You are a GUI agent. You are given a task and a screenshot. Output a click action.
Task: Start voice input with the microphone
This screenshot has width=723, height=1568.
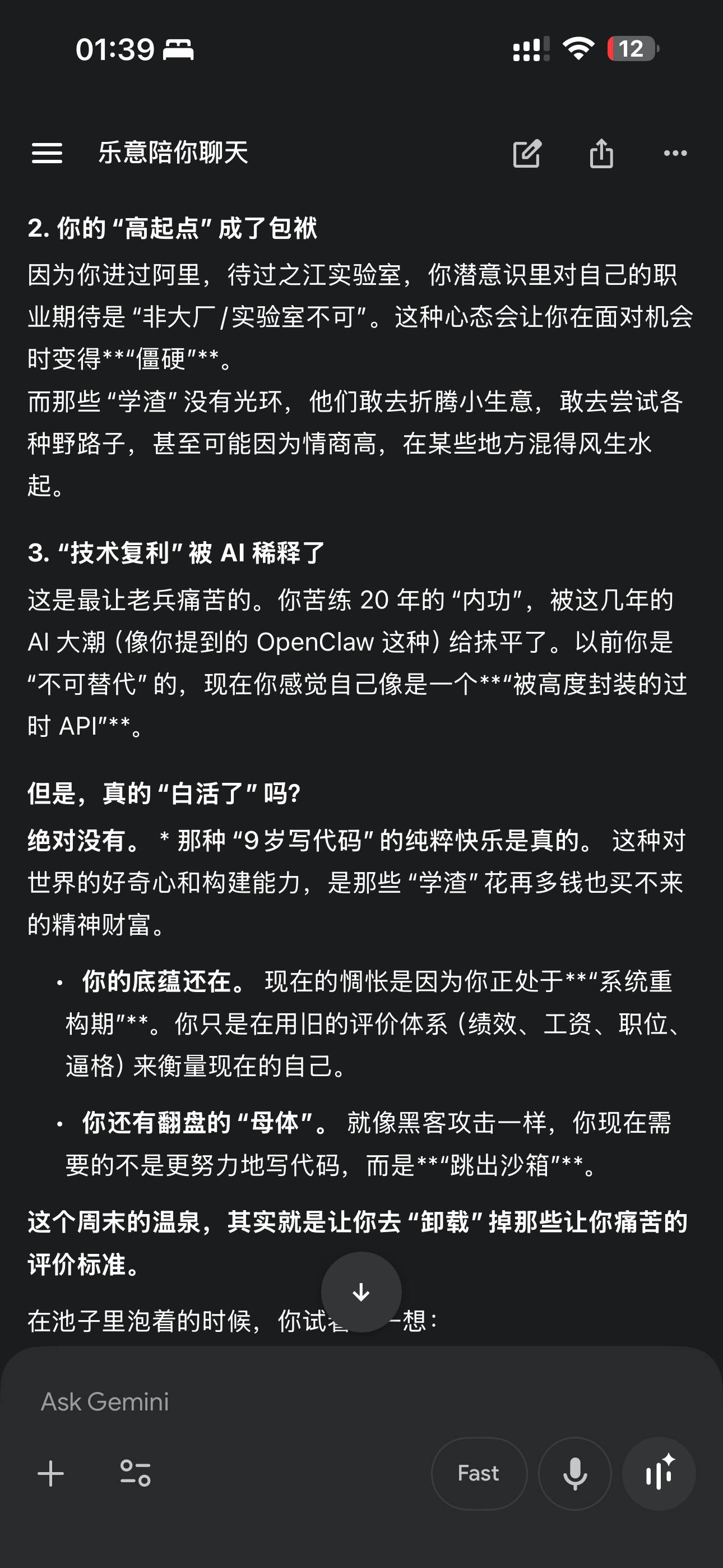point(574,1474)
